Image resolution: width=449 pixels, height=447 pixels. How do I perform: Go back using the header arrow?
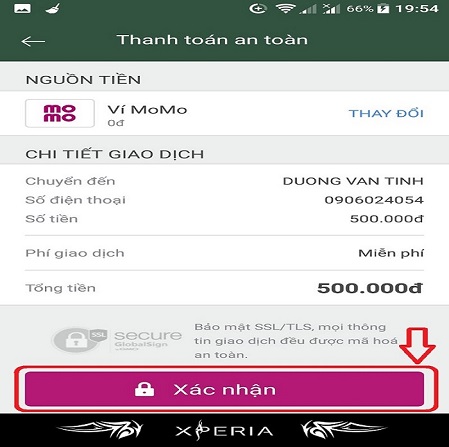[33, 41]
